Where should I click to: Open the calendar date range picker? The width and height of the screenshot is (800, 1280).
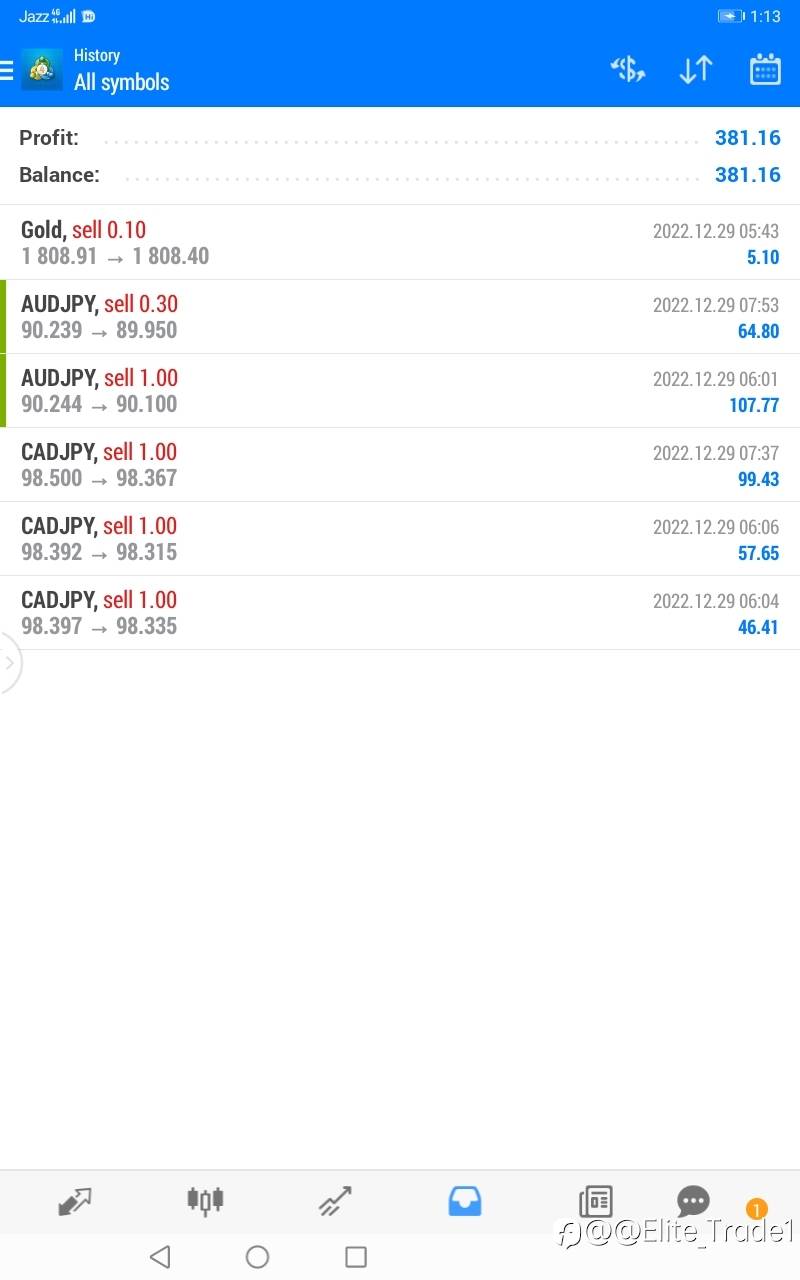(765, 69)
